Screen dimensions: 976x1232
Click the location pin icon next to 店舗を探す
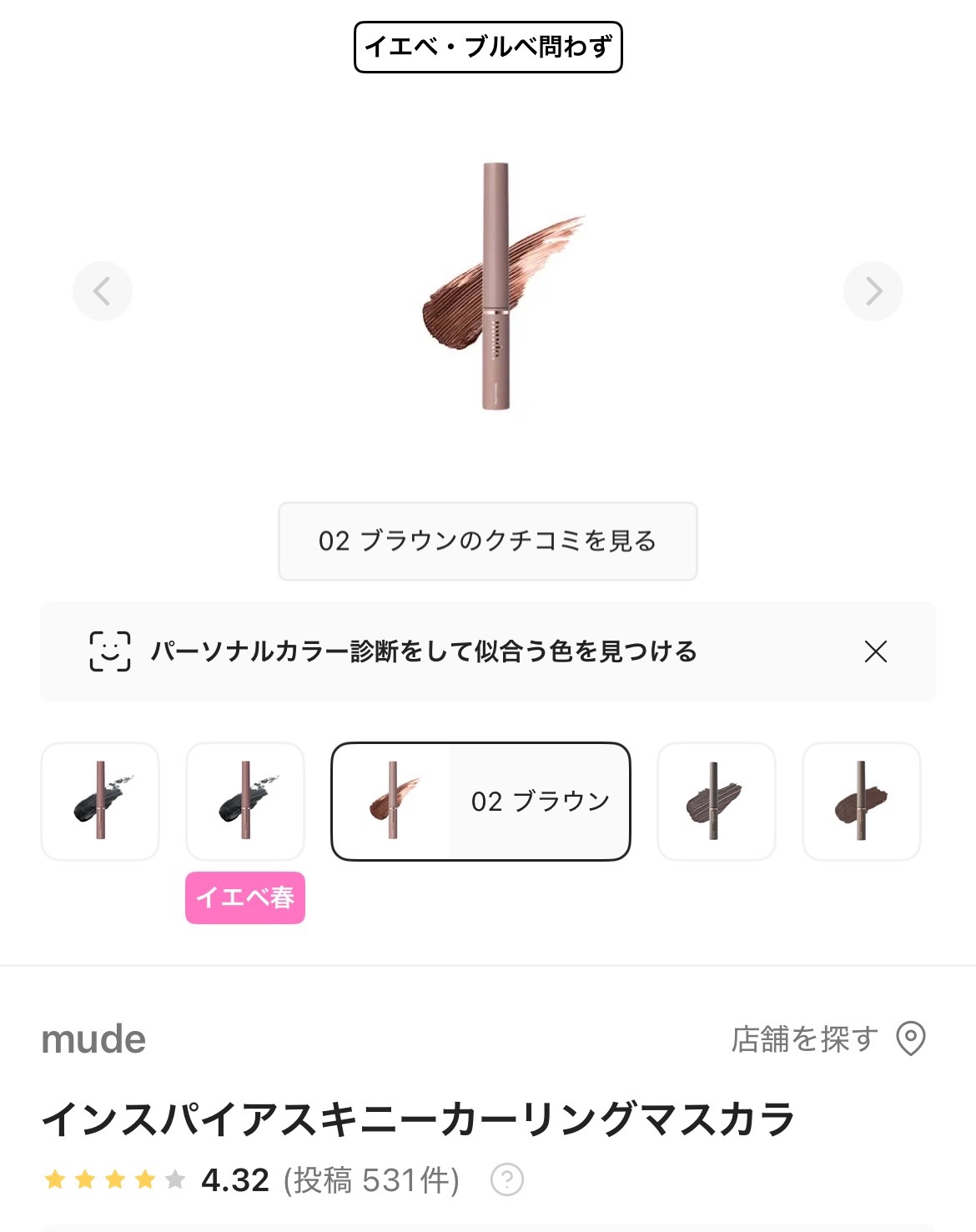tap(912, 1038)
